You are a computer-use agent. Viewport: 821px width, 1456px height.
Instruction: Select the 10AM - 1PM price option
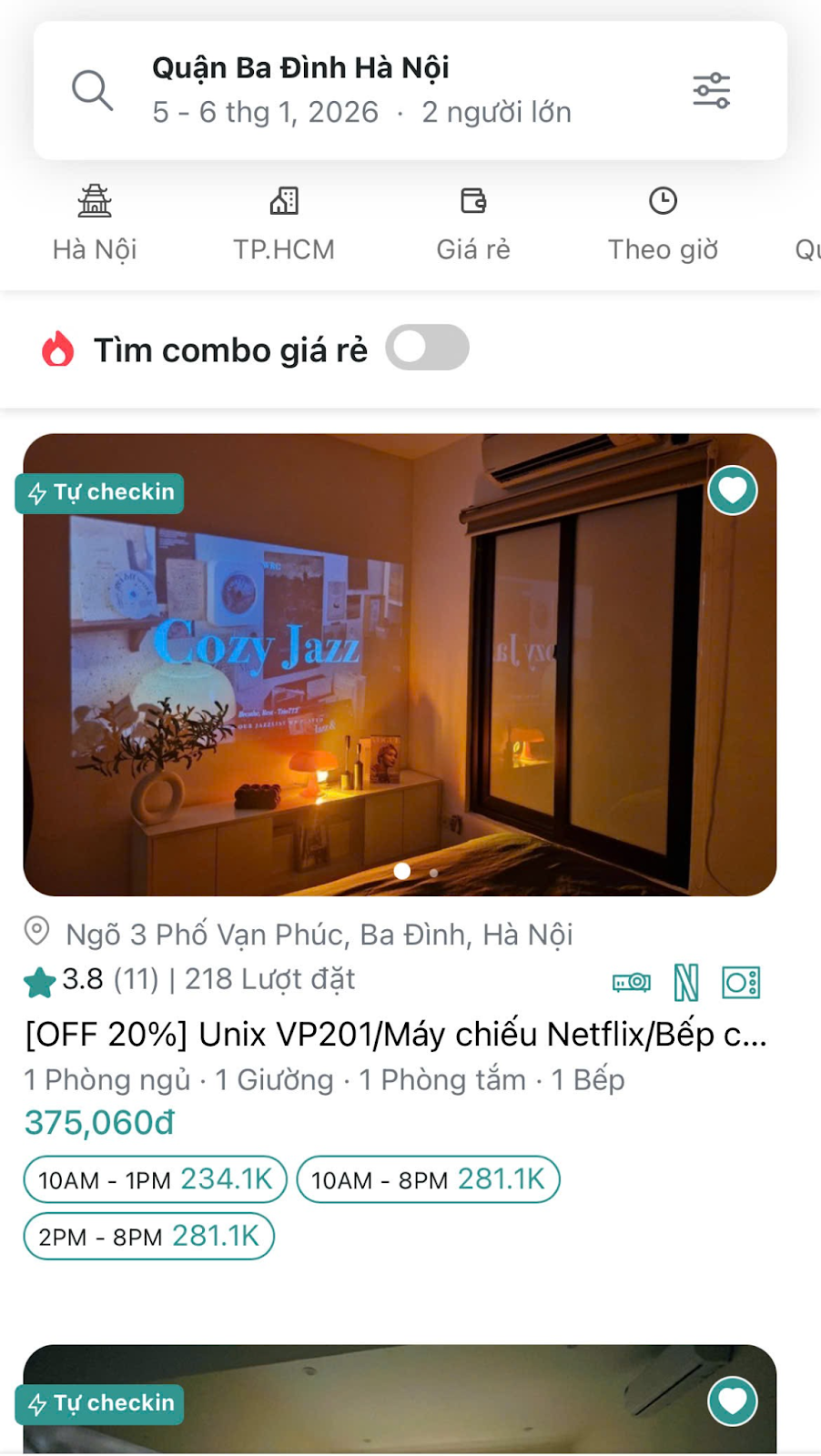pyautogui.click(x=154, y=1178)
